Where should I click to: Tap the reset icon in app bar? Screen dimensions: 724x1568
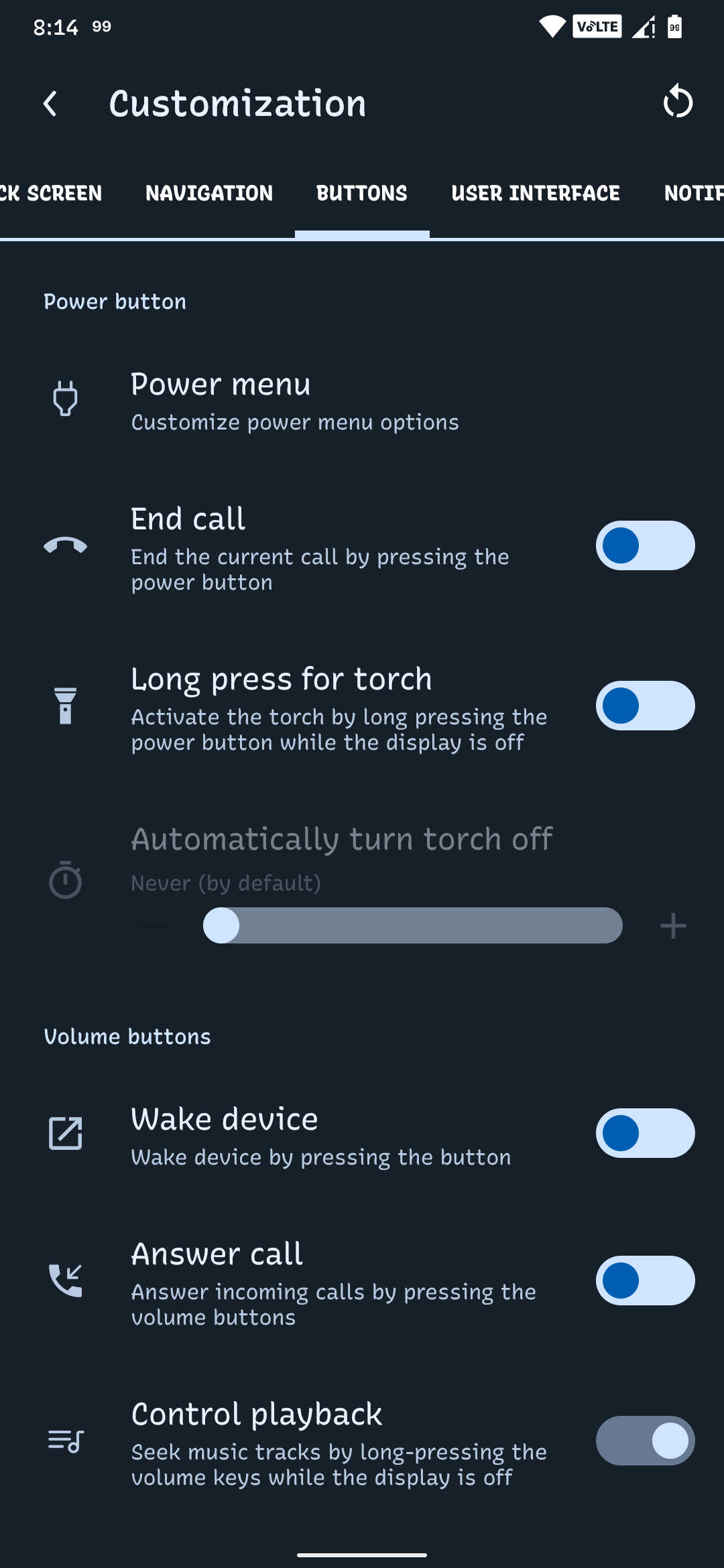coord(677,103)
